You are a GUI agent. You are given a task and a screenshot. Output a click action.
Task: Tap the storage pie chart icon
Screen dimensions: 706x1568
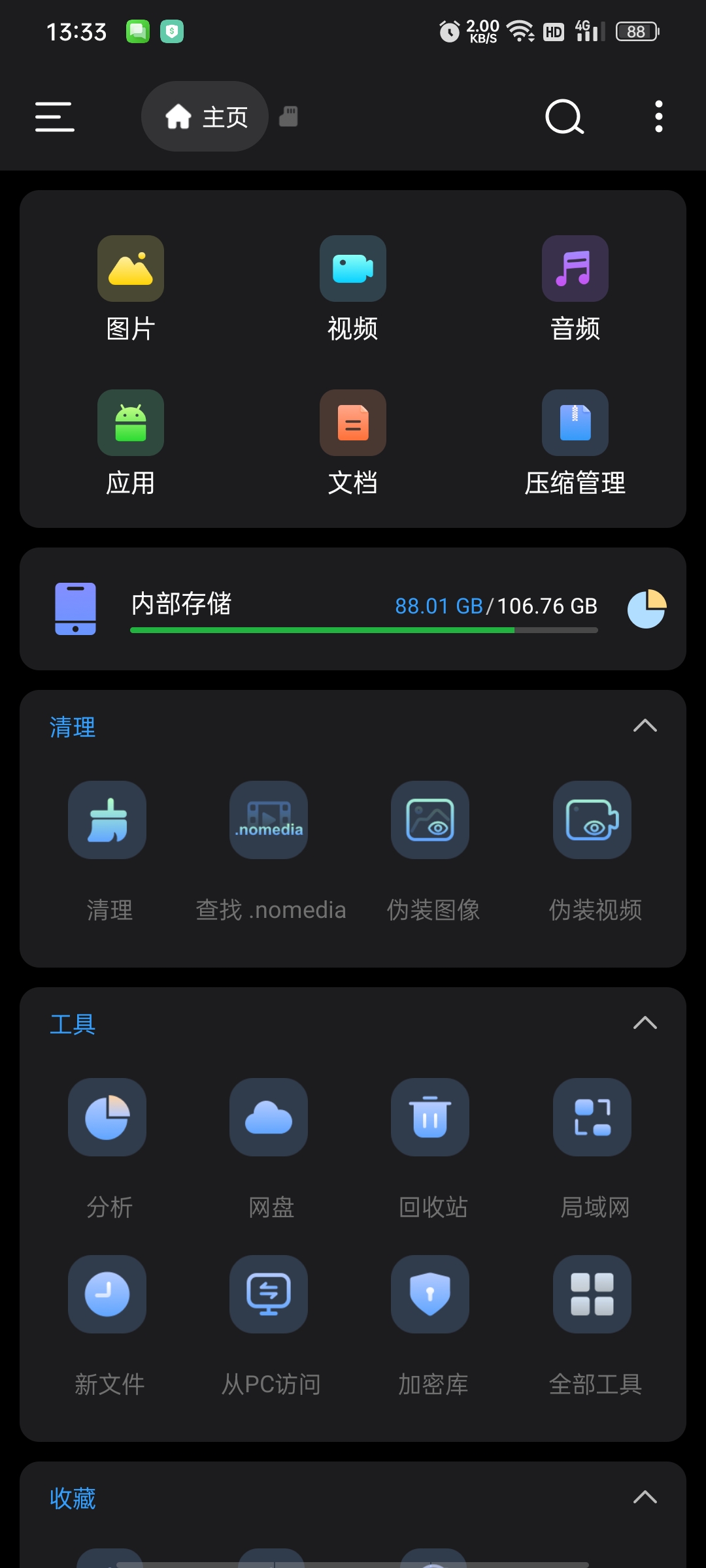coord(647,609)
